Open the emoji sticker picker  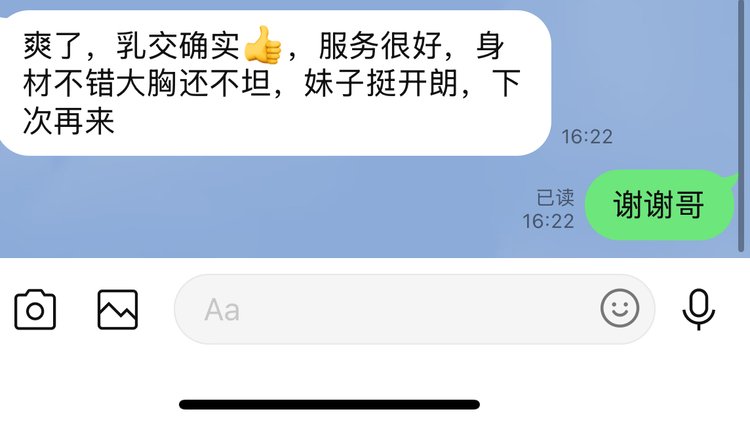point(619,309)
